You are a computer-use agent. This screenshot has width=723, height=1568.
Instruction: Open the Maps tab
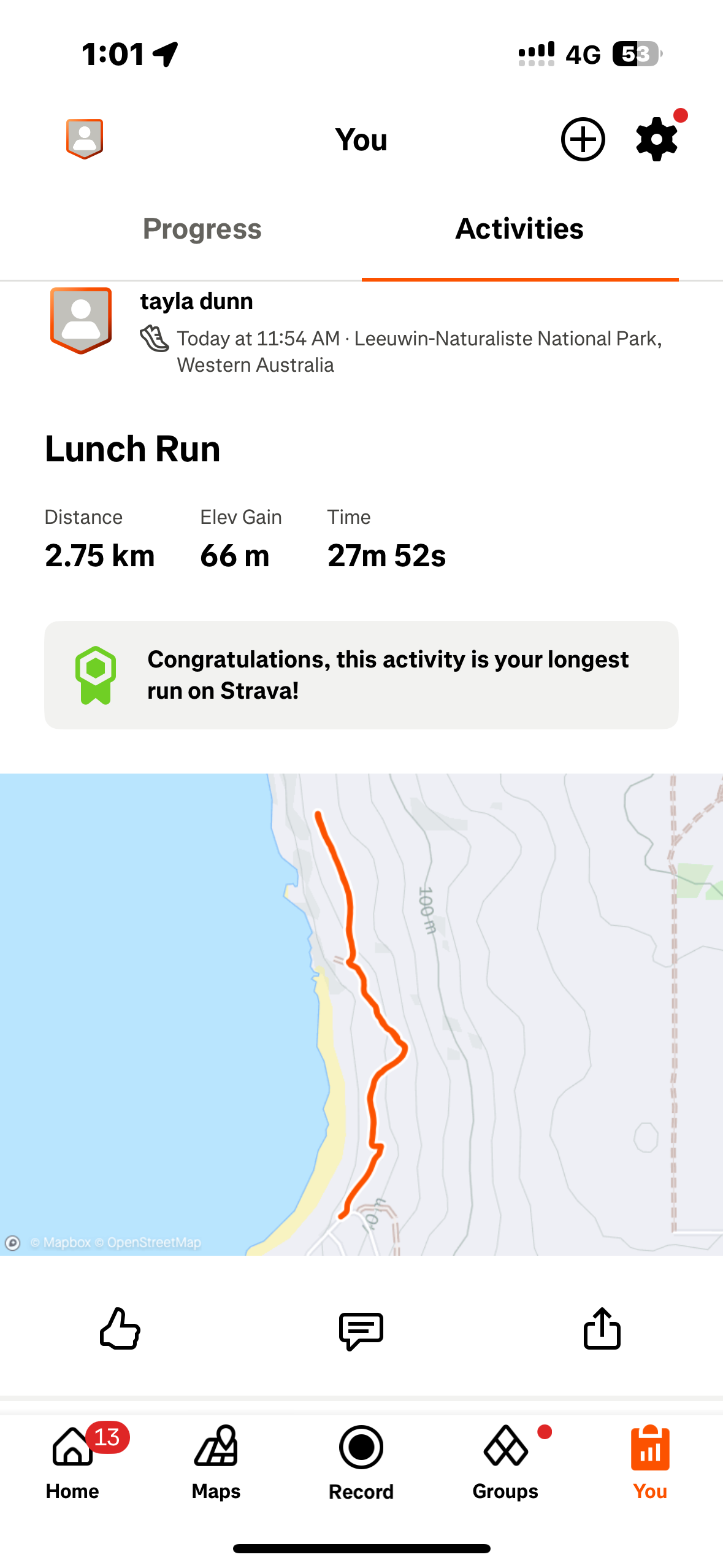(216, 1462)
